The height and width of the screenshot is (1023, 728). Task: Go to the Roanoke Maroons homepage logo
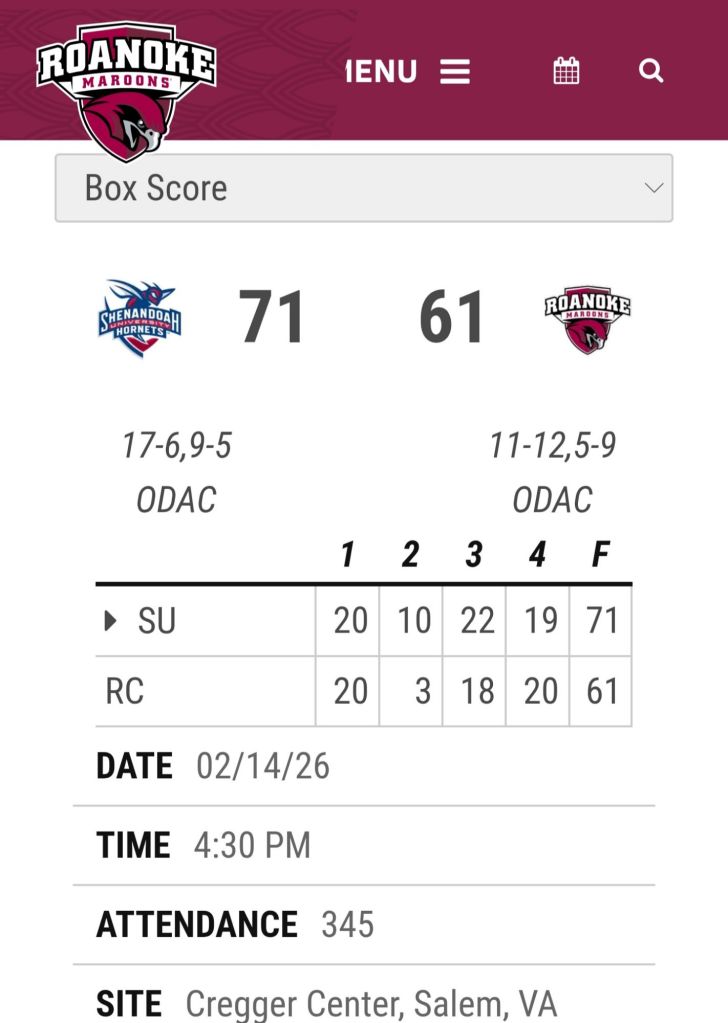(x=126, y=90)
